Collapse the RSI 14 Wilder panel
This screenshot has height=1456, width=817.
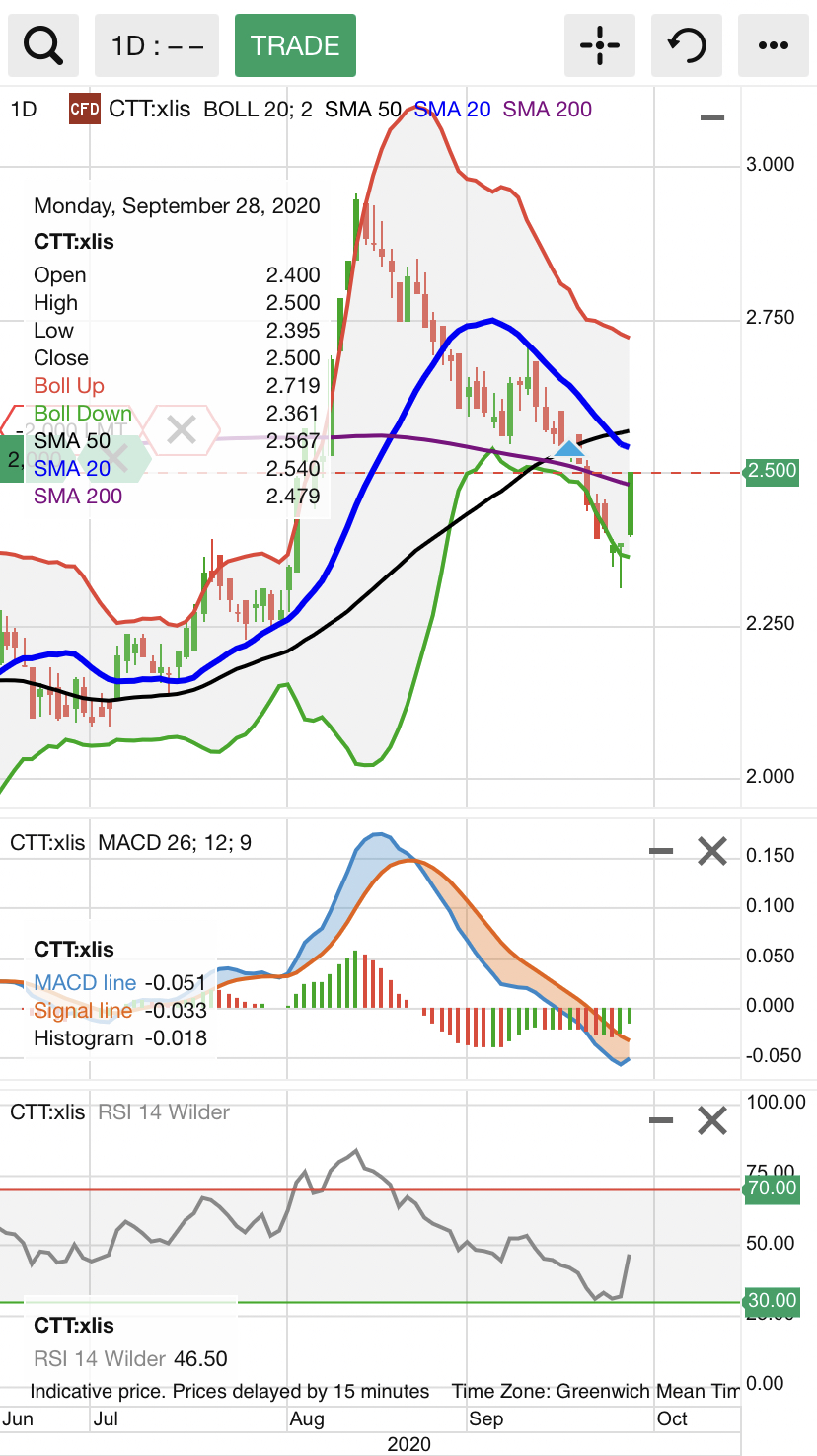pyautogui.click(x=661, y=1120)
